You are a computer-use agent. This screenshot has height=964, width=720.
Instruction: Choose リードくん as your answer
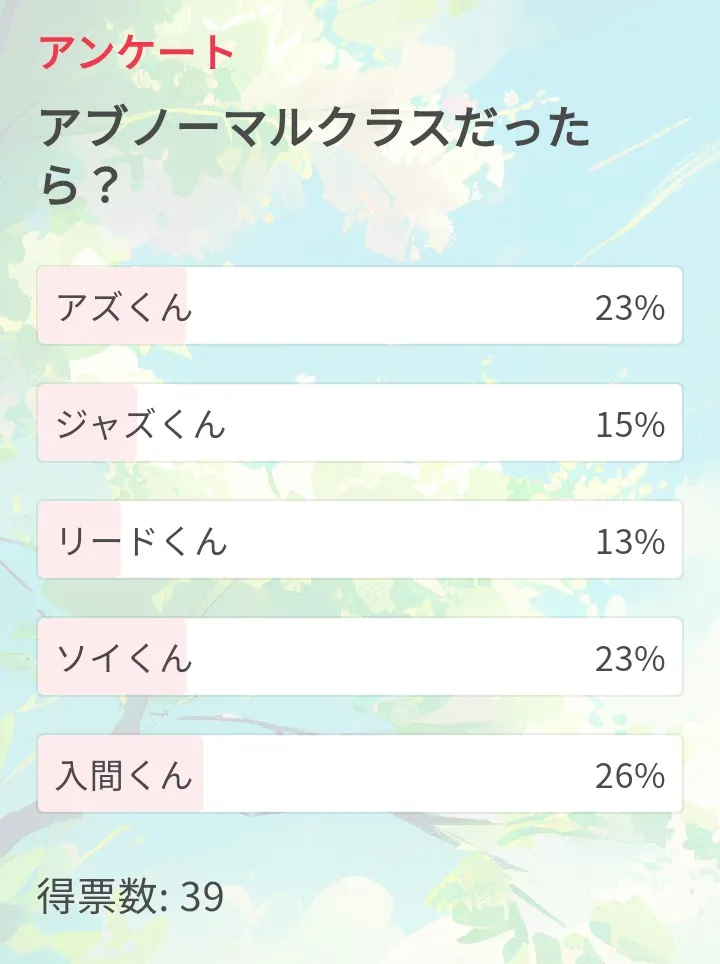[360, 540]
